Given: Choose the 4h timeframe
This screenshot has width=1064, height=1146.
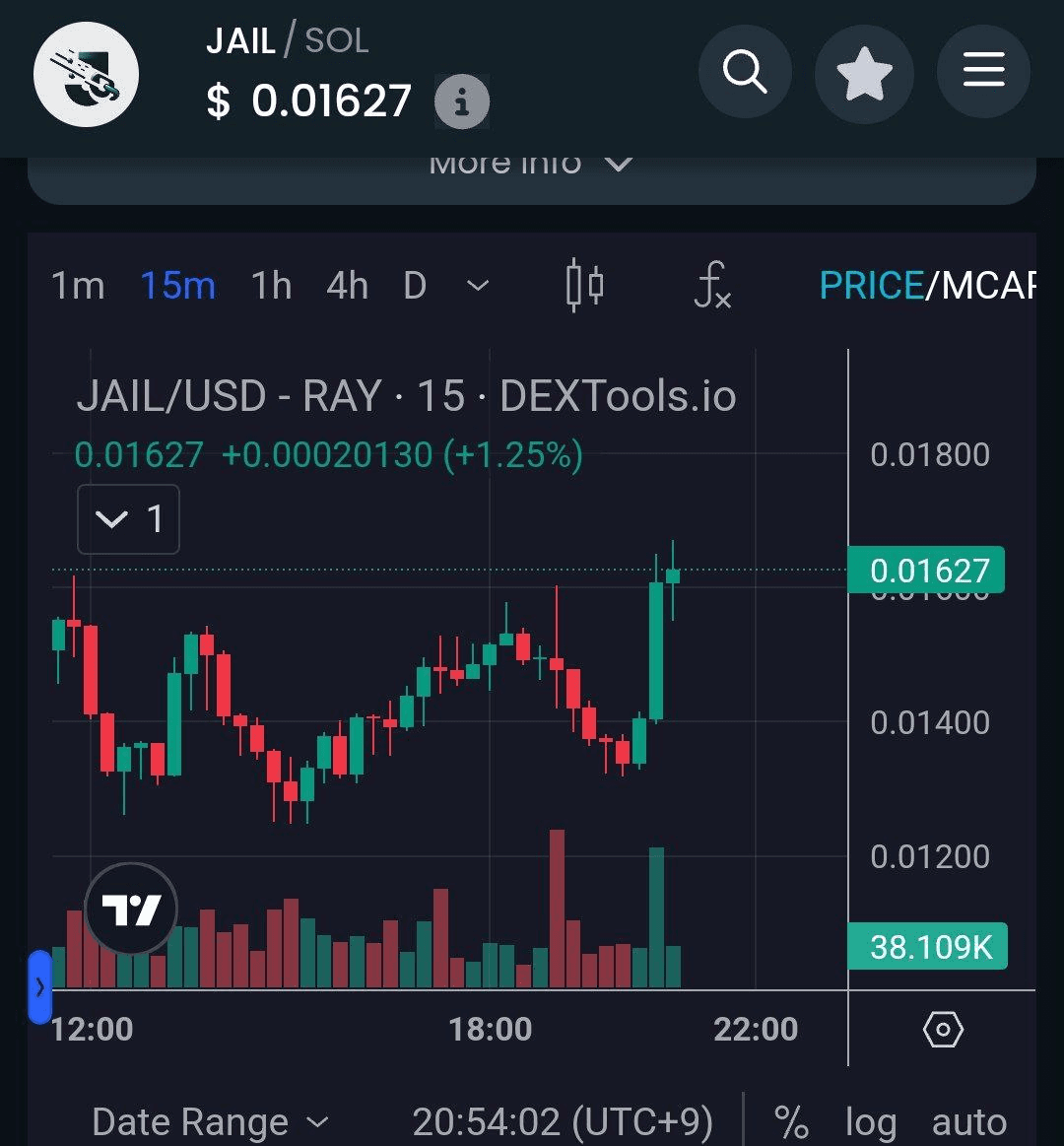Looking at the screenshot, I should point(347,286).
